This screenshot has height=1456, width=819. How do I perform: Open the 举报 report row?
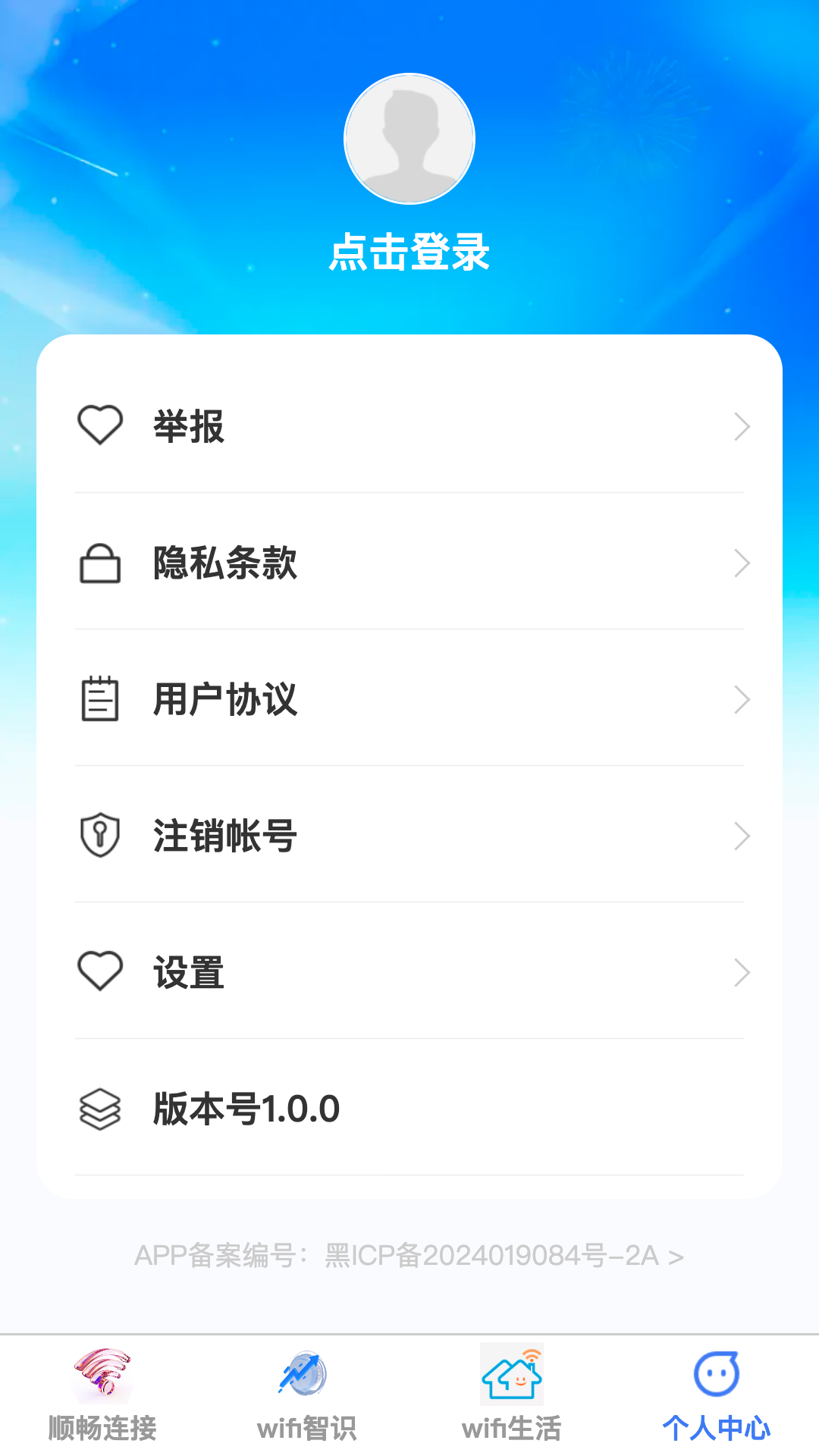(x=409, y=426)
